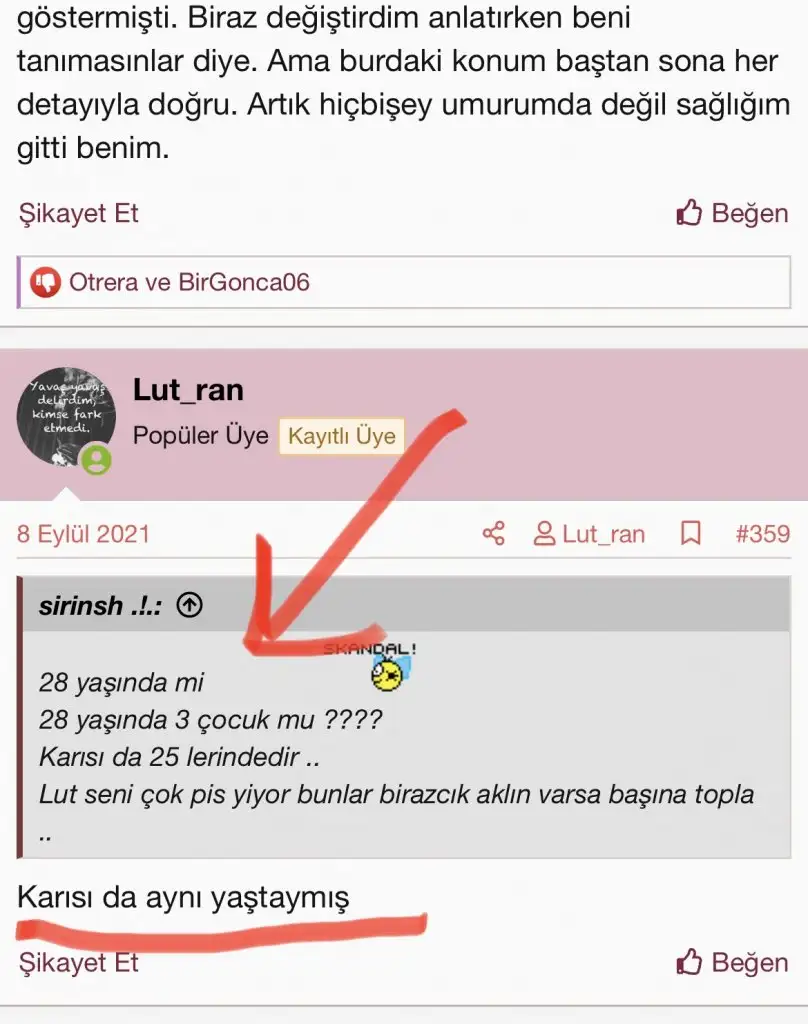Like Lut_ran's reply with Beğen
The height and width of the screenshot is (1024, 808).
733,962
